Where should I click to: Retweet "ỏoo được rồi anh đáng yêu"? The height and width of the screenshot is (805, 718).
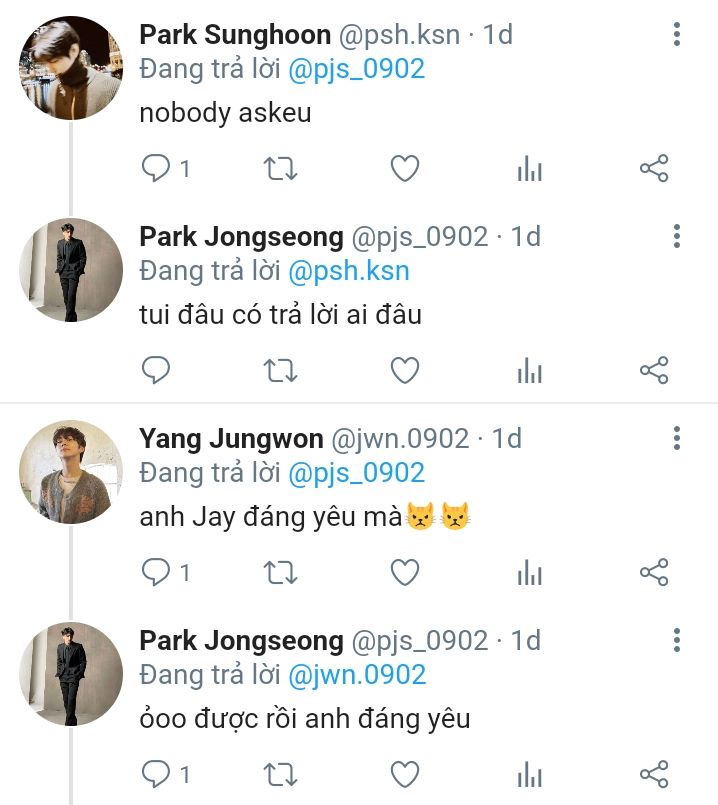(279, 775)
